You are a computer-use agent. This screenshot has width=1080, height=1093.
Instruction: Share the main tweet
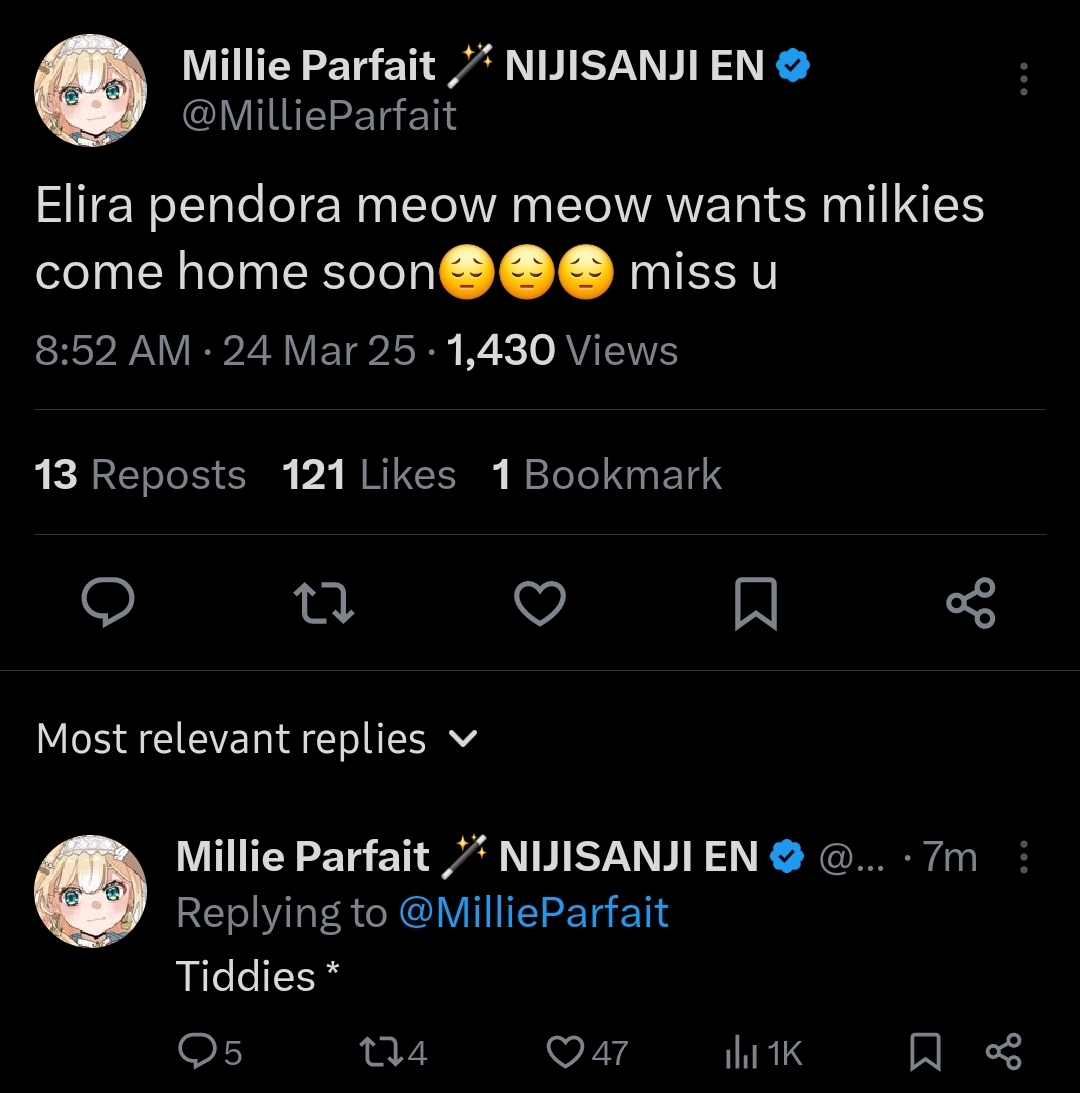[x=970, y=604]
